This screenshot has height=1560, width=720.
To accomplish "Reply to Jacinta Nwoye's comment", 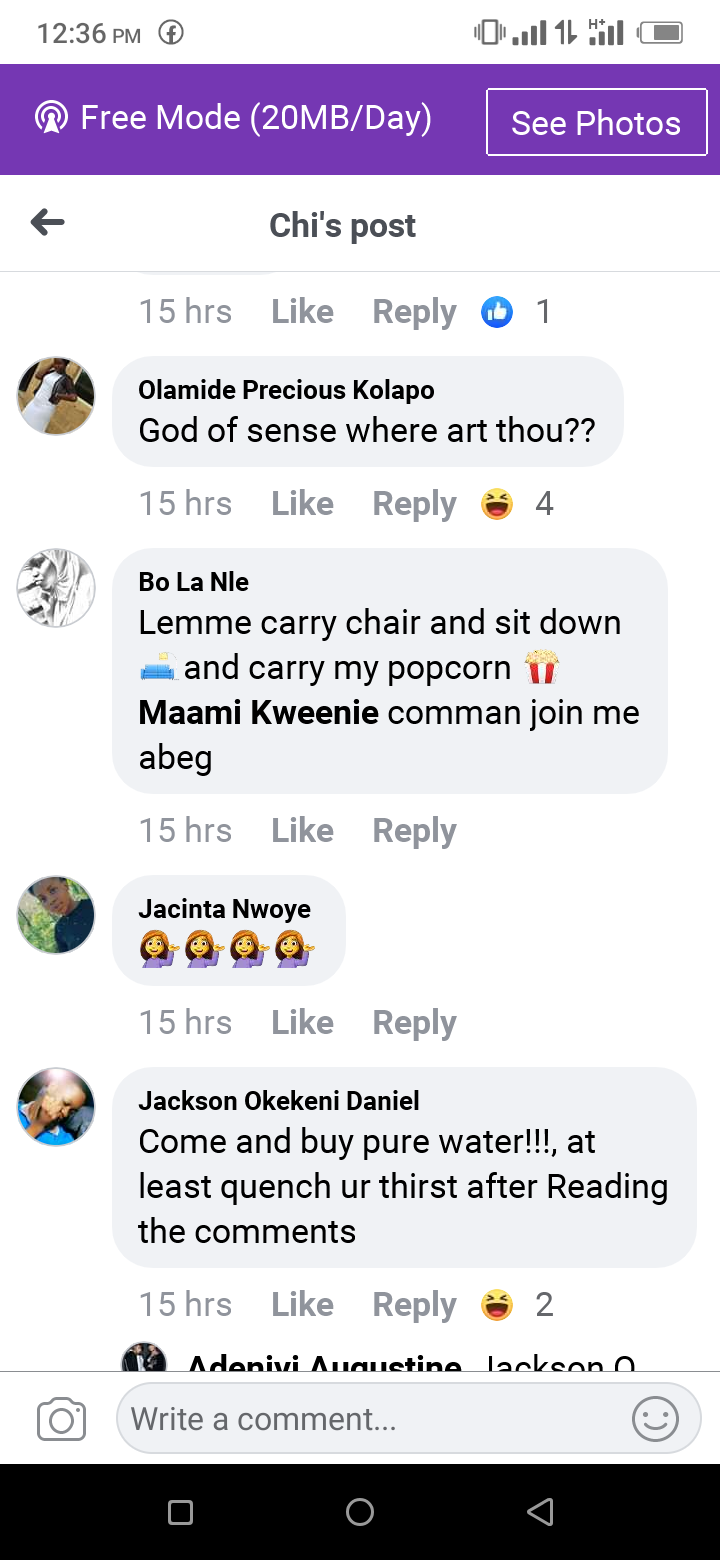I will click(414, 1022).
